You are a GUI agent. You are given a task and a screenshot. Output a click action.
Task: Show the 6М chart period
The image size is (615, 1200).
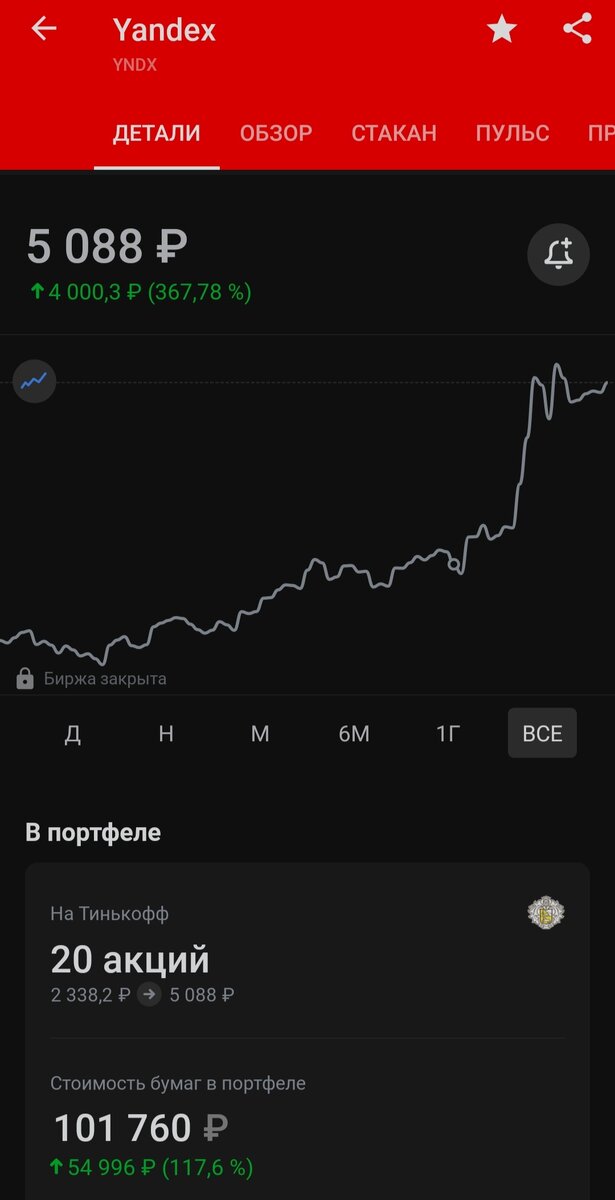pos(354,734)
